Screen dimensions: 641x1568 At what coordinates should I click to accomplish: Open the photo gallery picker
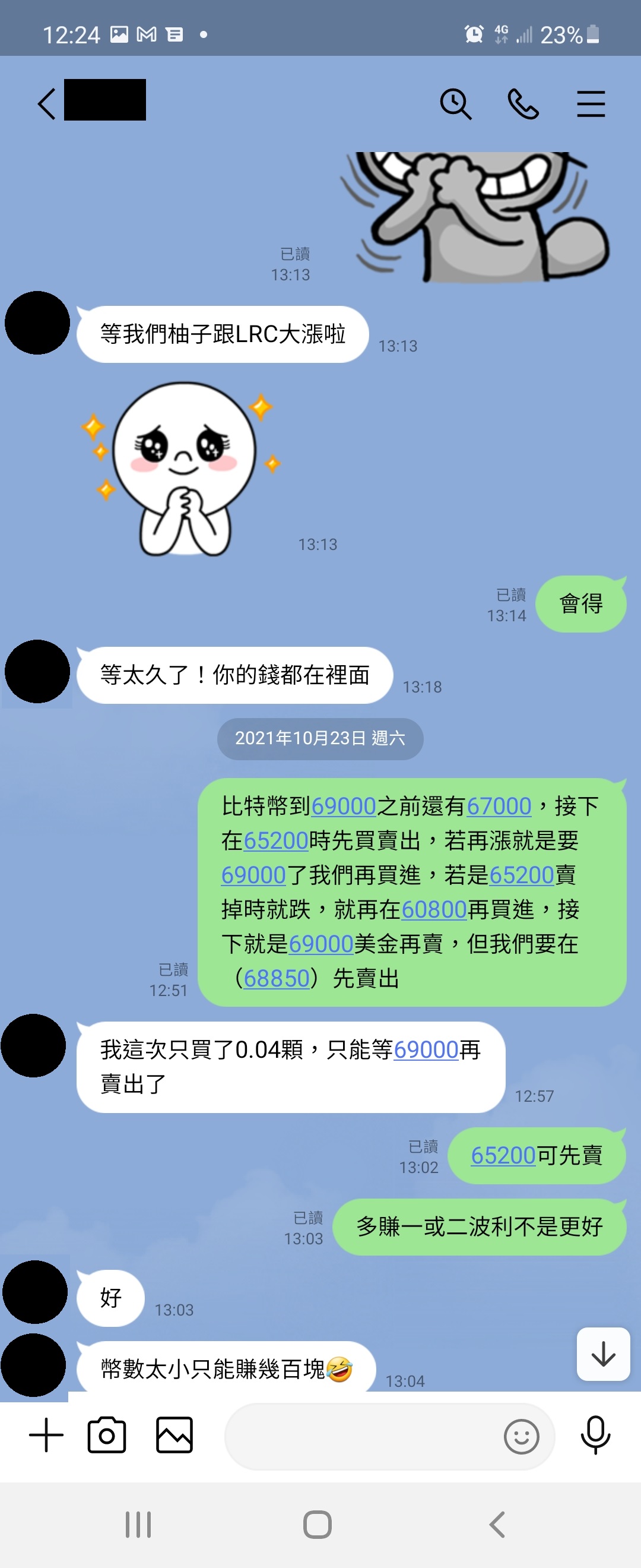click(x=174, y=1436)
